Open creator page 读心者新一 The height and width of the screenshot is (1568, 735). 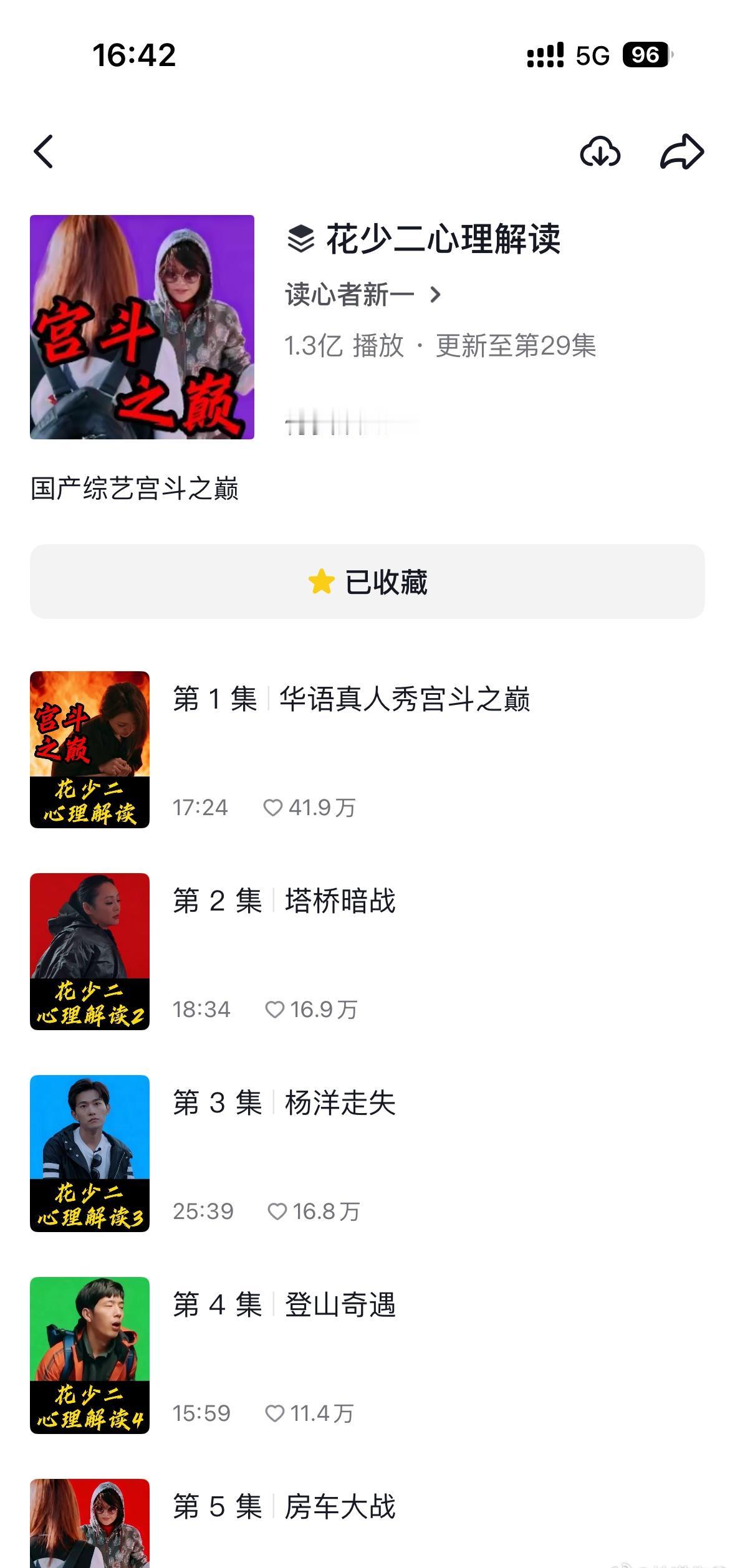coord(363,295)
